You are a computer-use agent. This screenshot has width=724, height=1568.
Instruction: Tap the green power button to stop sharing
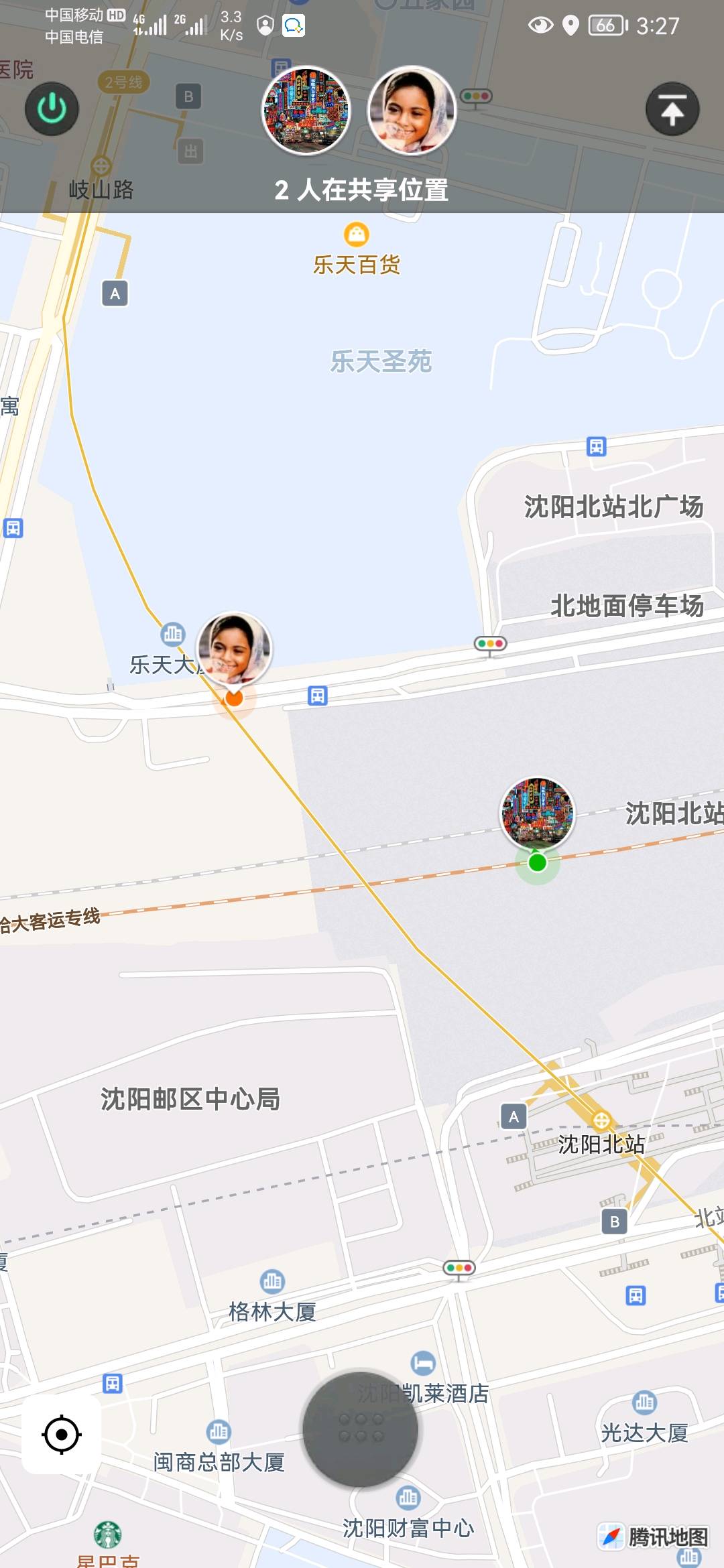(52, 109)
